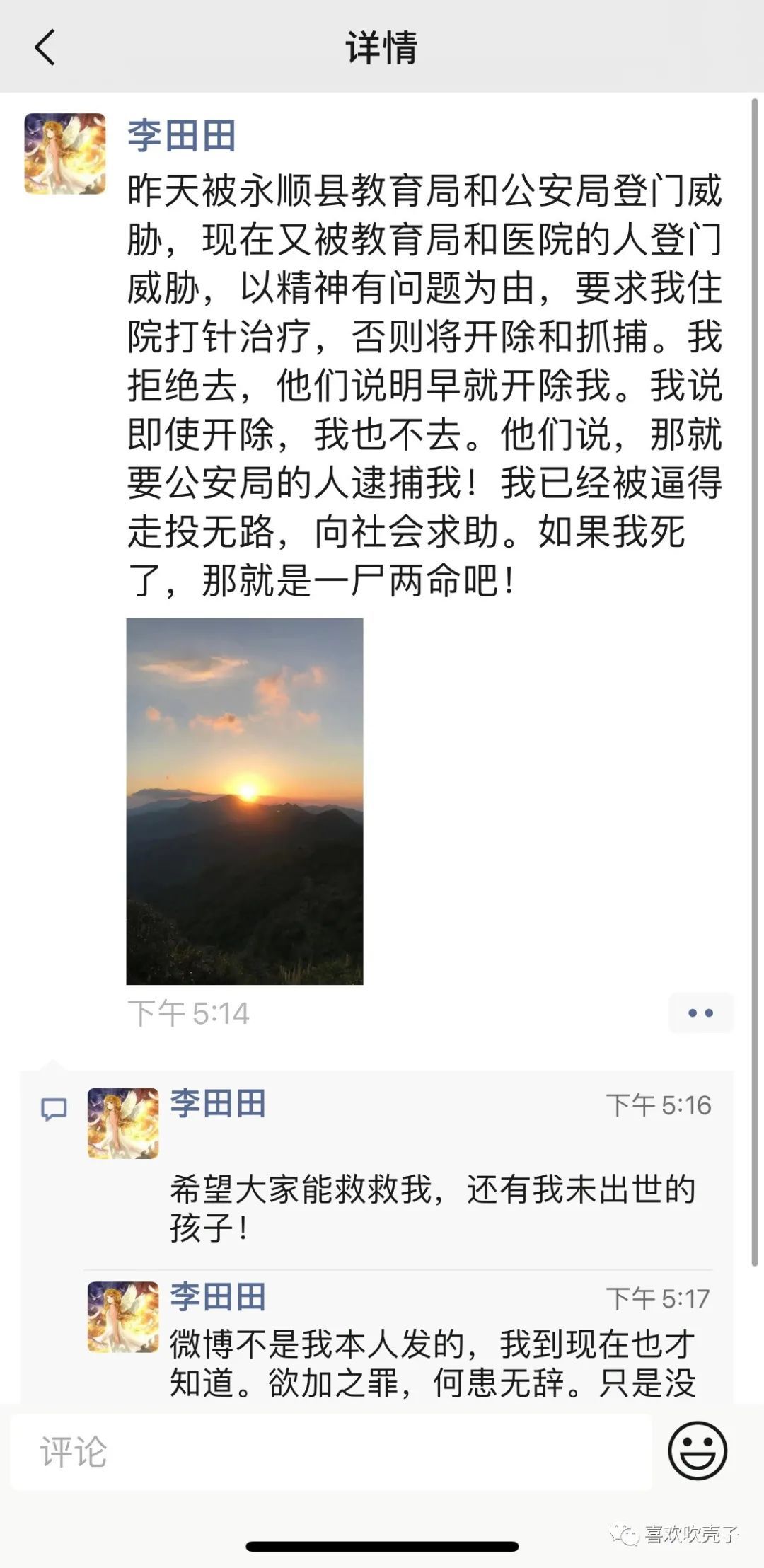Screen dimensions: 764x1568
Task: Open the two-dot like/comment menu
Action: [700, 1013]
